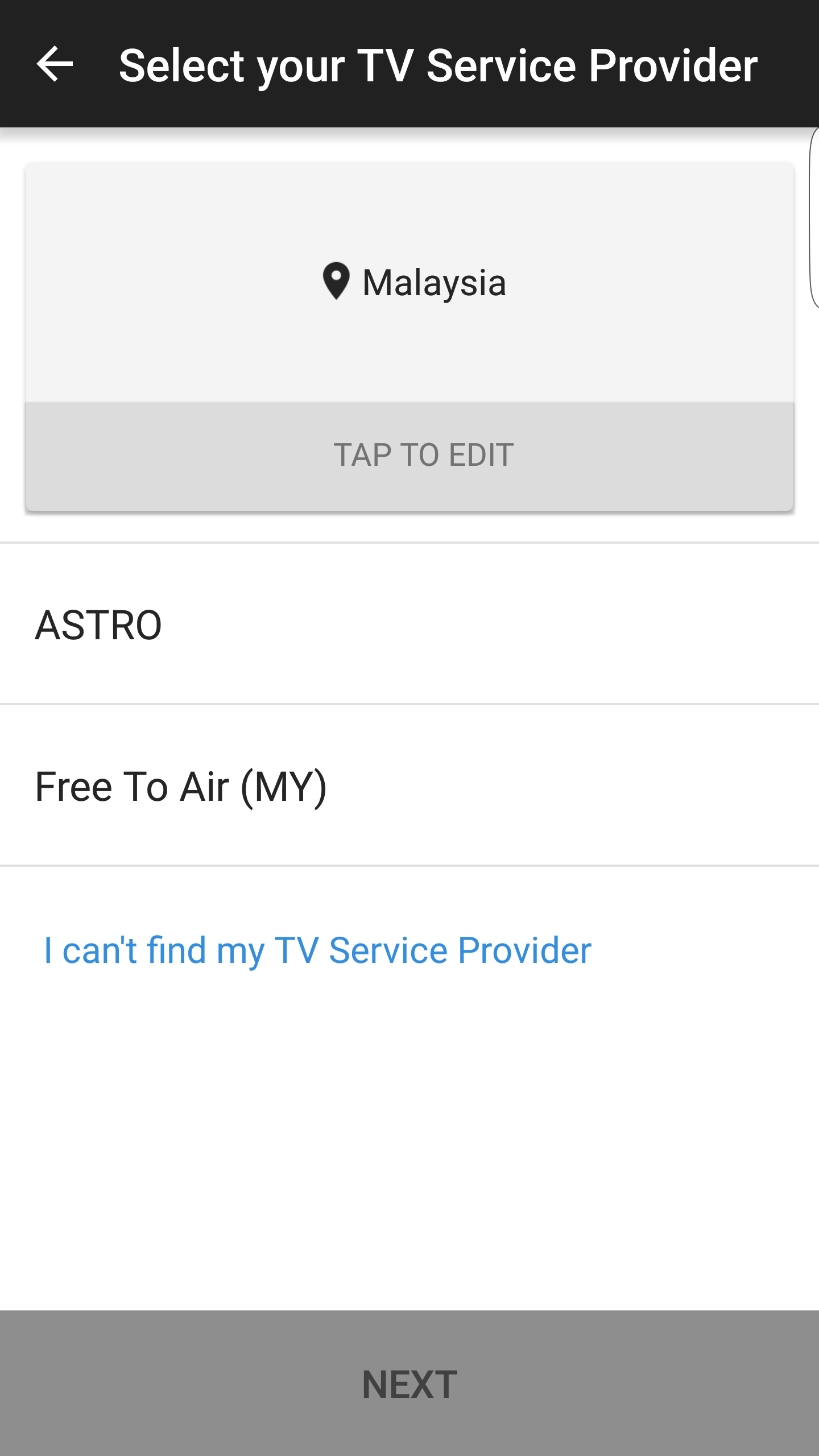Hit the back chevron icon at top left
The width and height of the screenshot is (819, 1456).
tap(54, 64)
